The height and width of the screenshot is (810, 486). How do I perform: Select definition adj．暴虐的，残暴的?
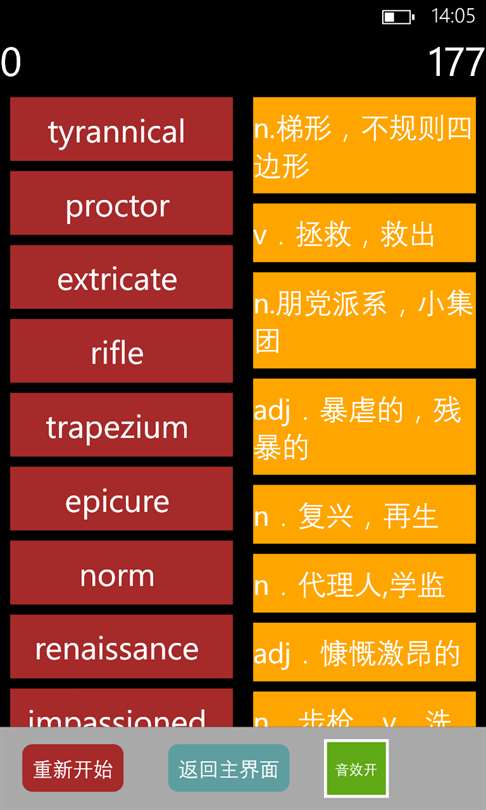(x=364, y=427)
